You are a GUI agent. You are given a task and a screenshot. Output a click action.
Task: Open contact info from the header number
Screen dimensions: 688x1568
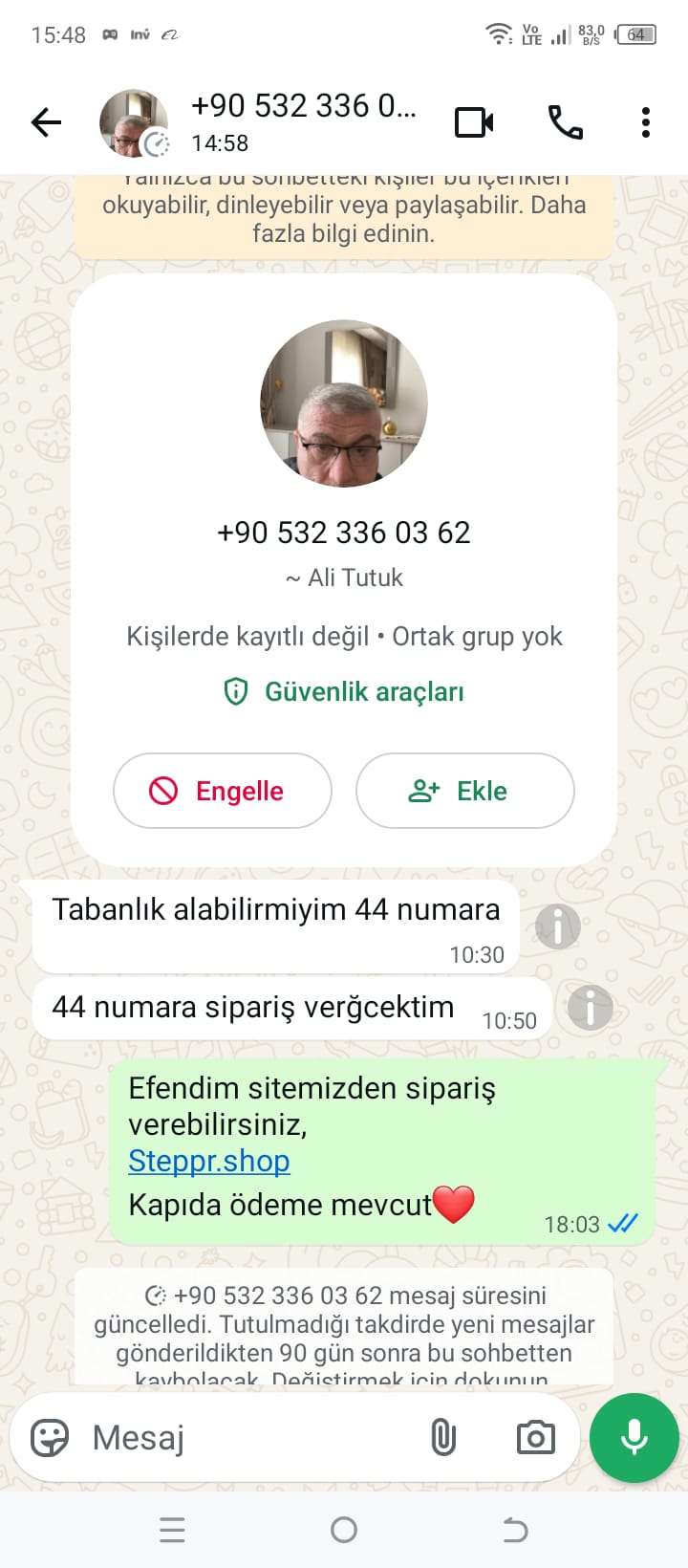(x=302, y=107)
